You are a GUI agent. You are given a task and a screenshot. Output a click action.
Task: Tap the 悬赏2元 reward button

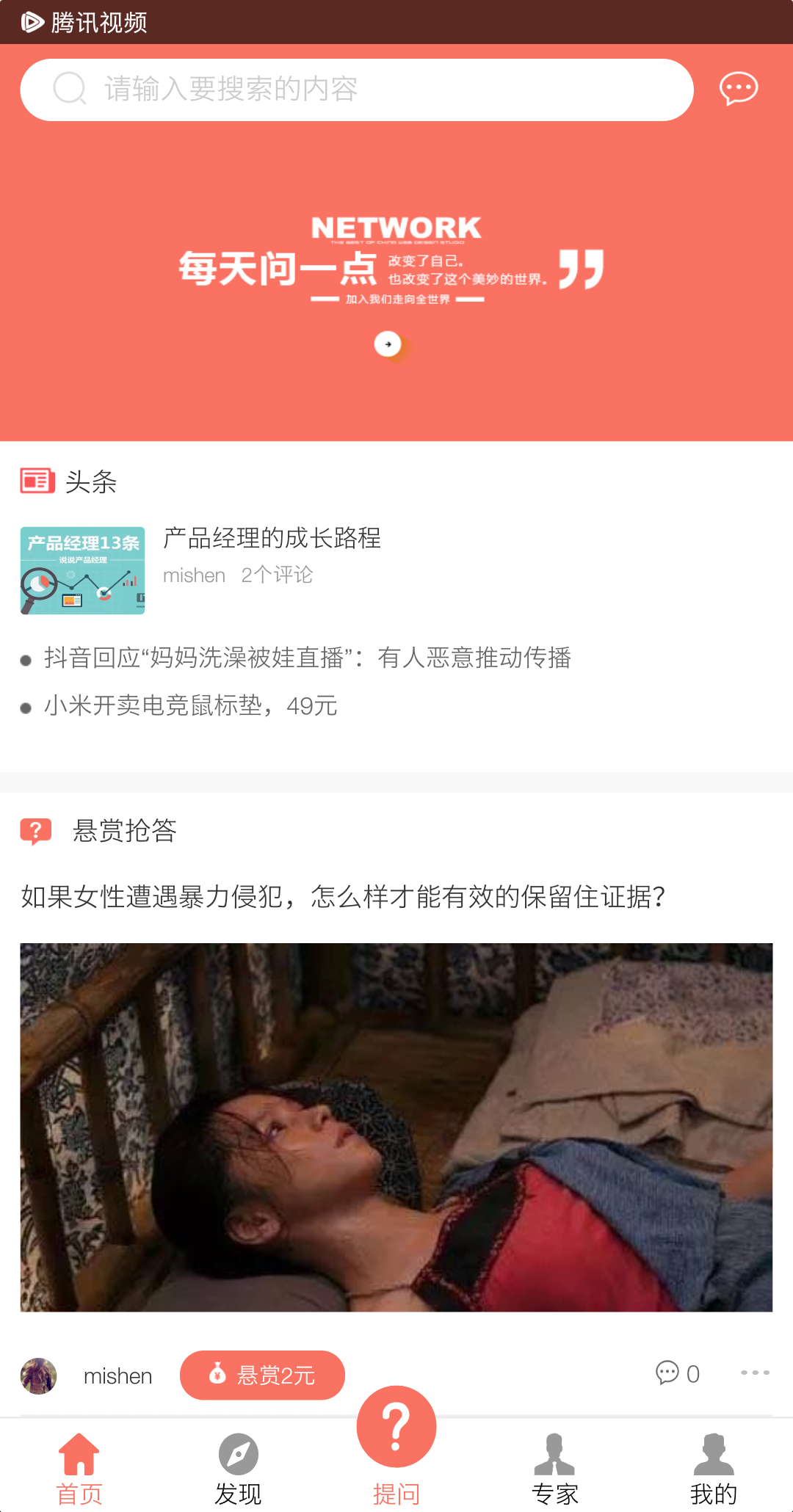tap(262, 1375)
